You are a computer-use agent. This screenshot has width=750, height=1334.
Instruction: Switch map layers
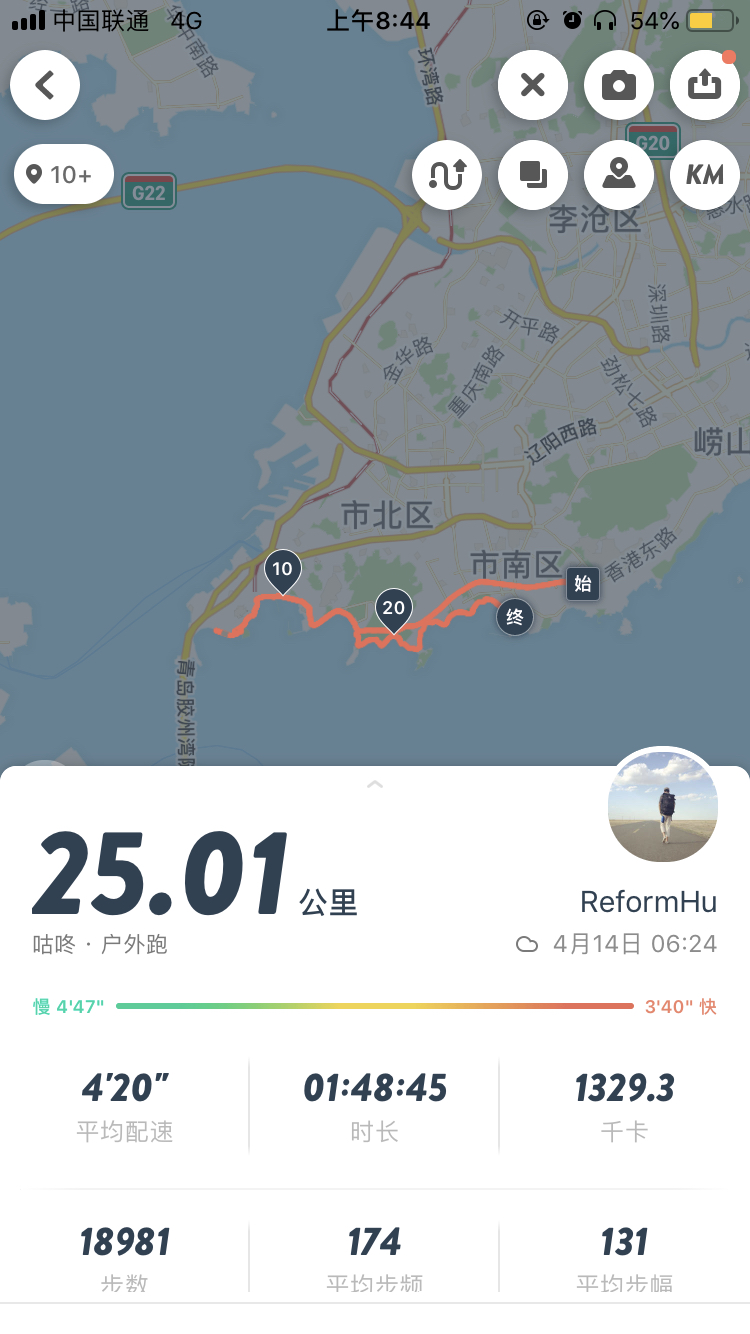point(533,174)
